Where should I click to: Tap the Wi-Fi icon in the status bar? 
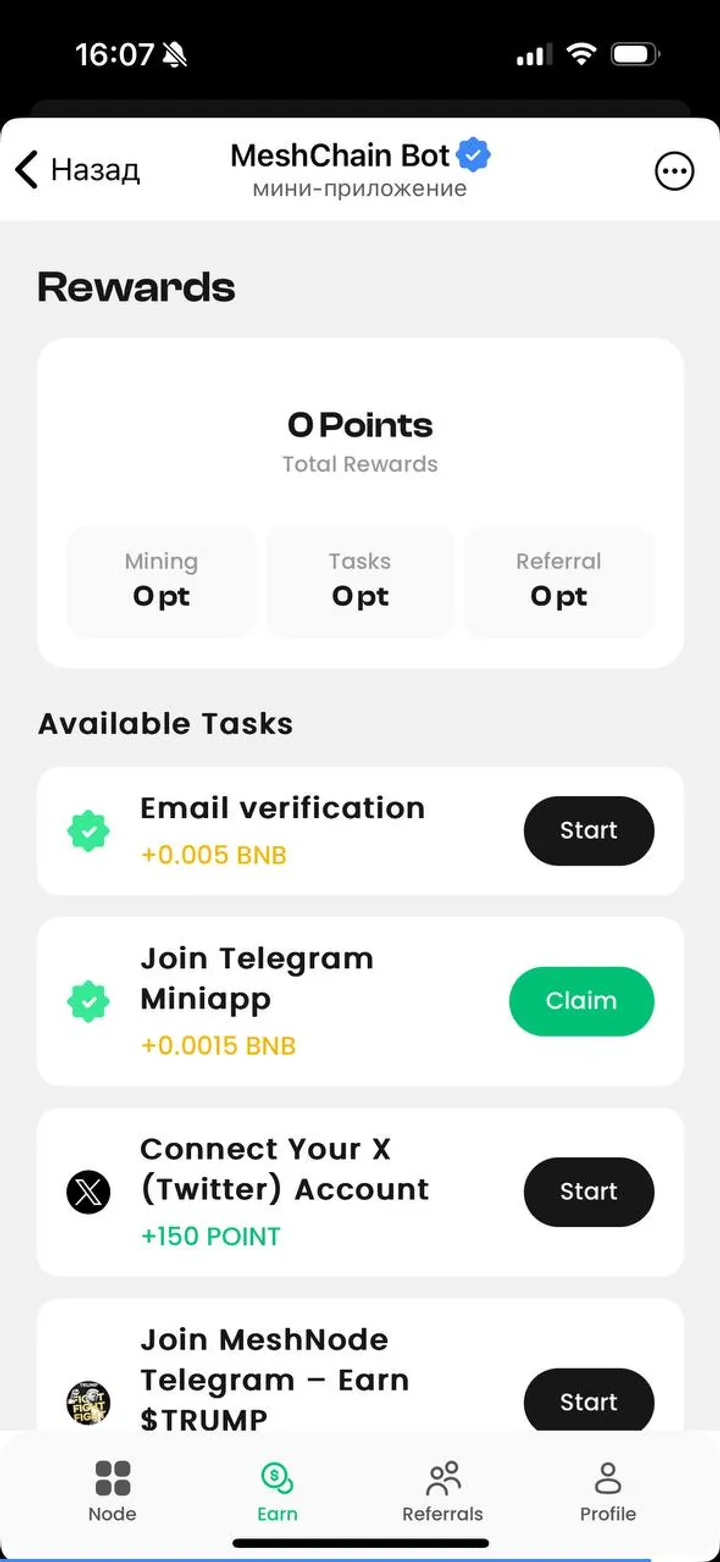(582, 55)
